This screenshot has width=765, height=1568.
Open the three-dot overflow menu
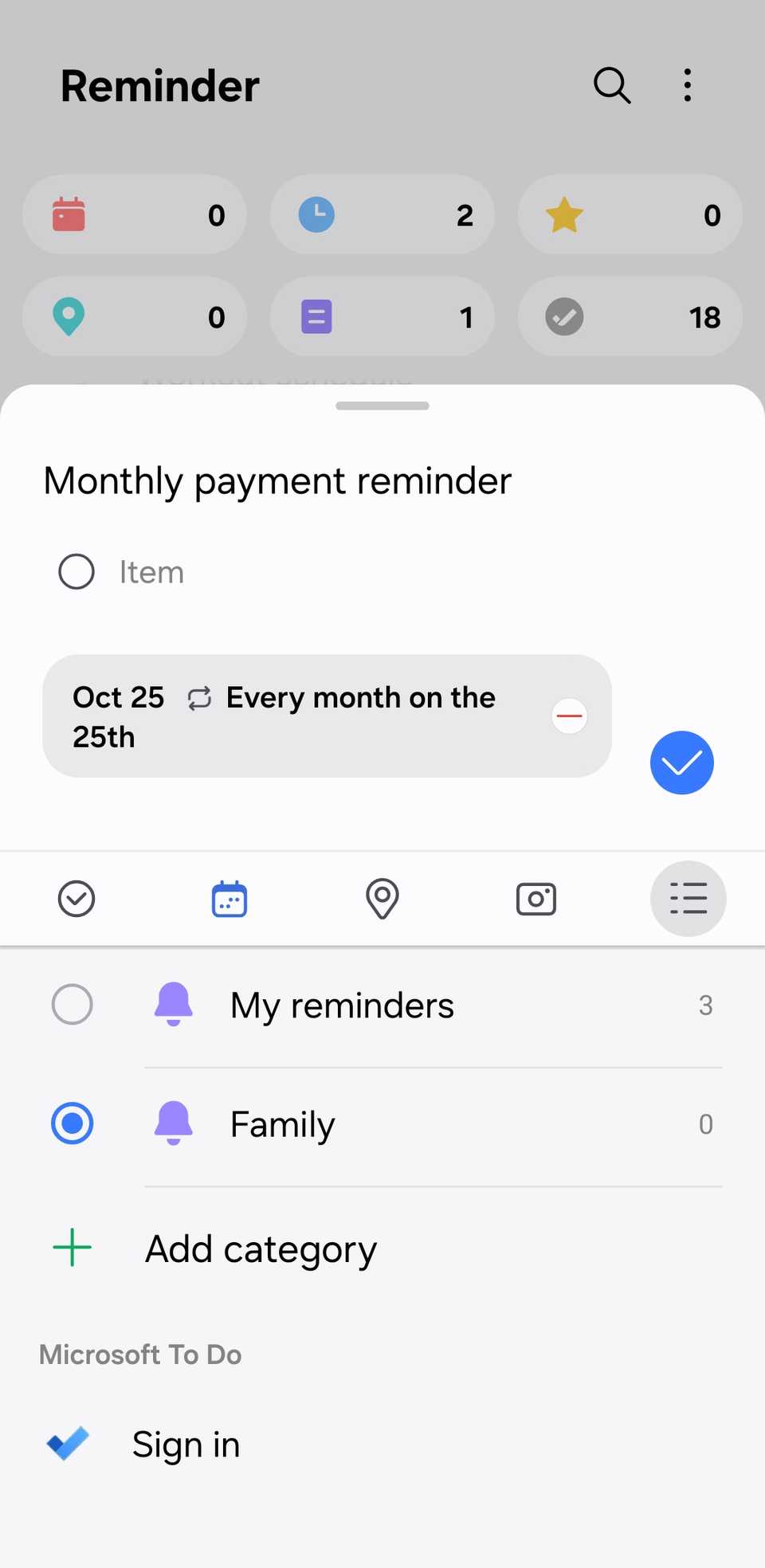coord(687,85)
